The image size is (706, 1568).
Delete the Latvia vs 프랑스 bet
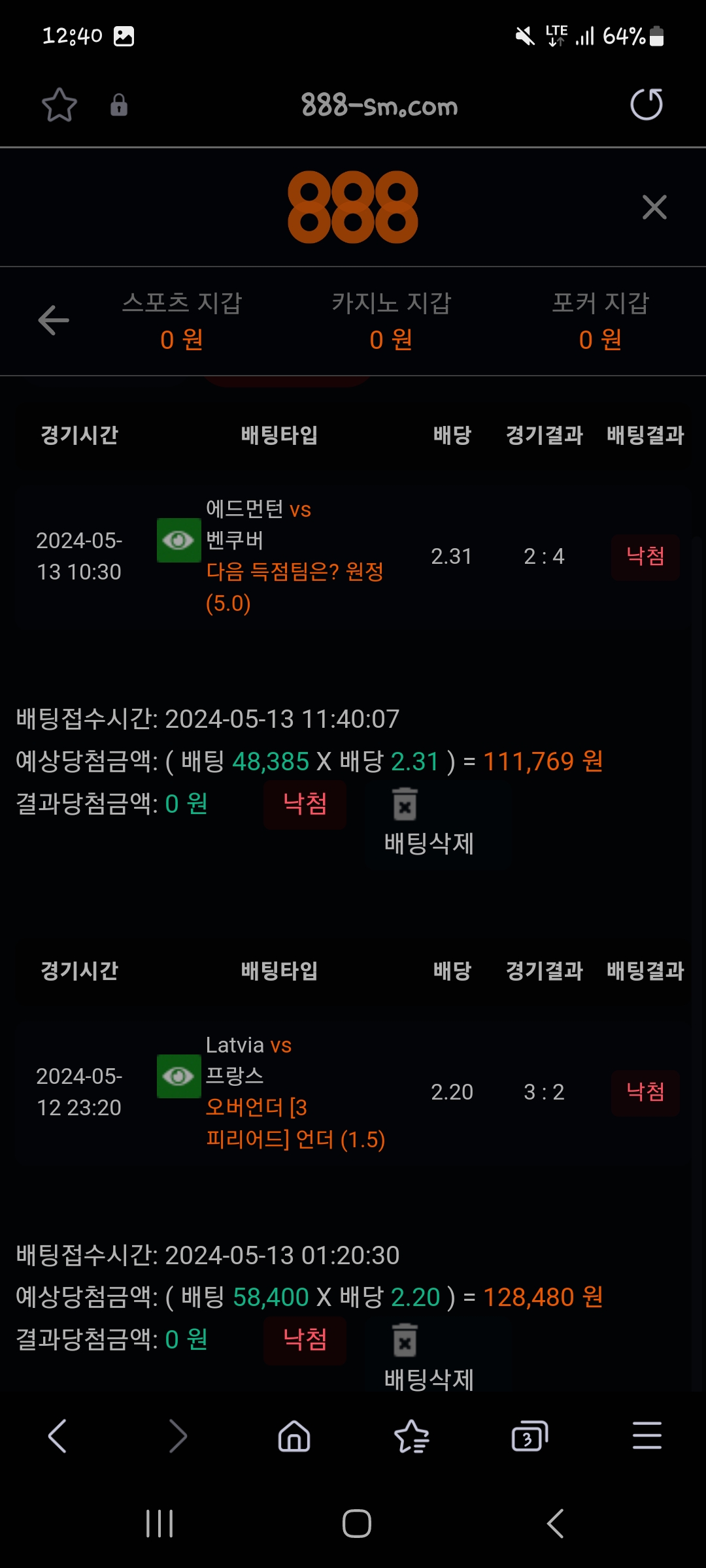click(405, 1340)
